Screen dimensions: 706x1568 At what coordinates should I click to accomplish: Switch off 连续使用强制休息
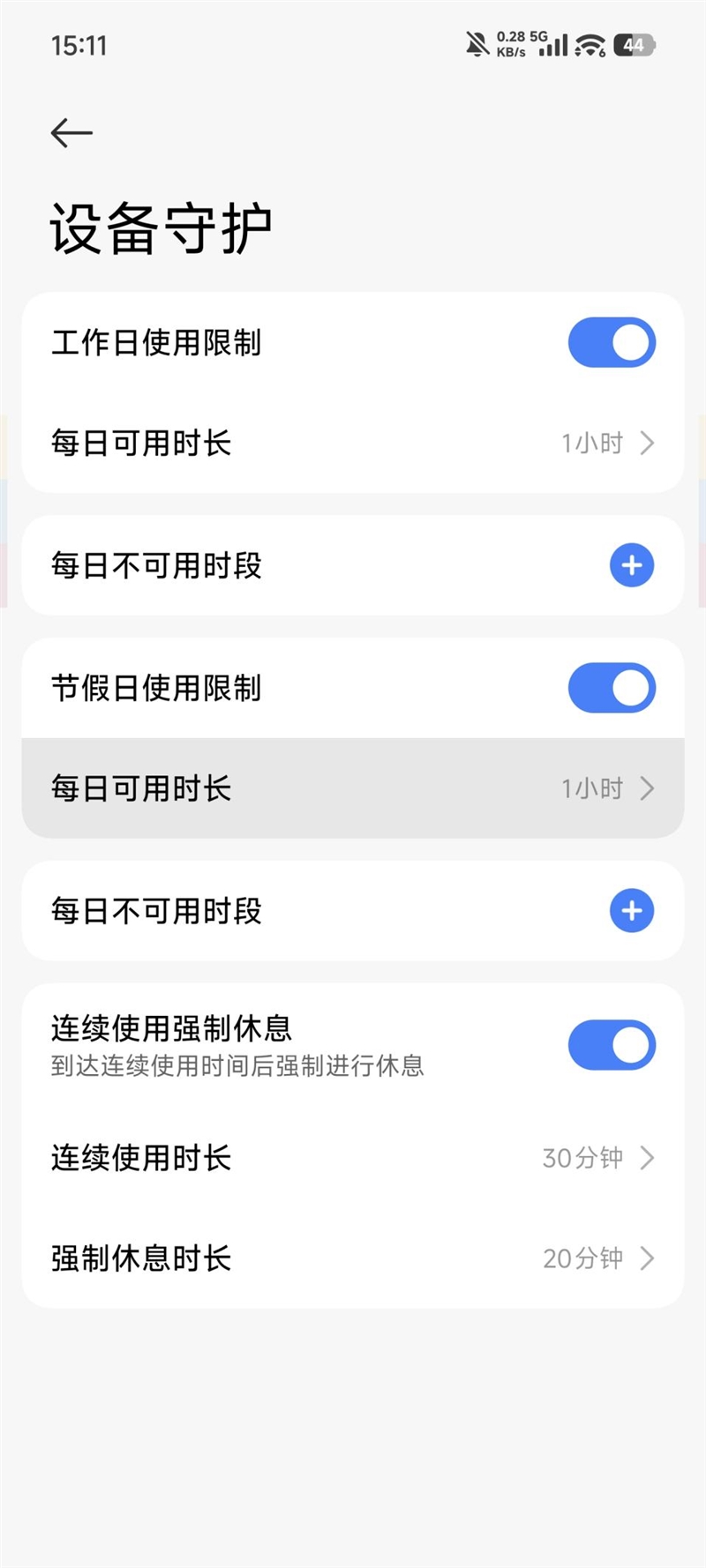click(611, 1045)
